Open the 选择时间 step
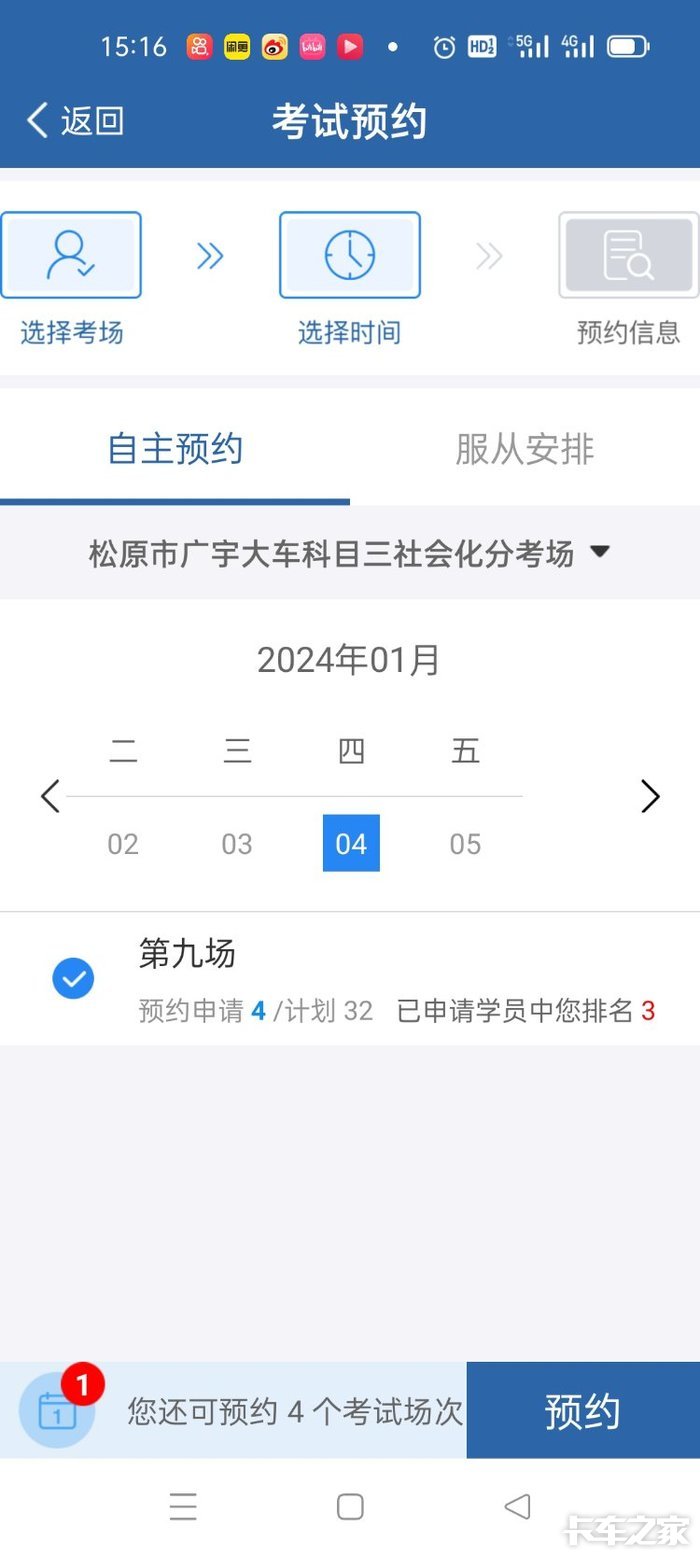 click(349, 256)
